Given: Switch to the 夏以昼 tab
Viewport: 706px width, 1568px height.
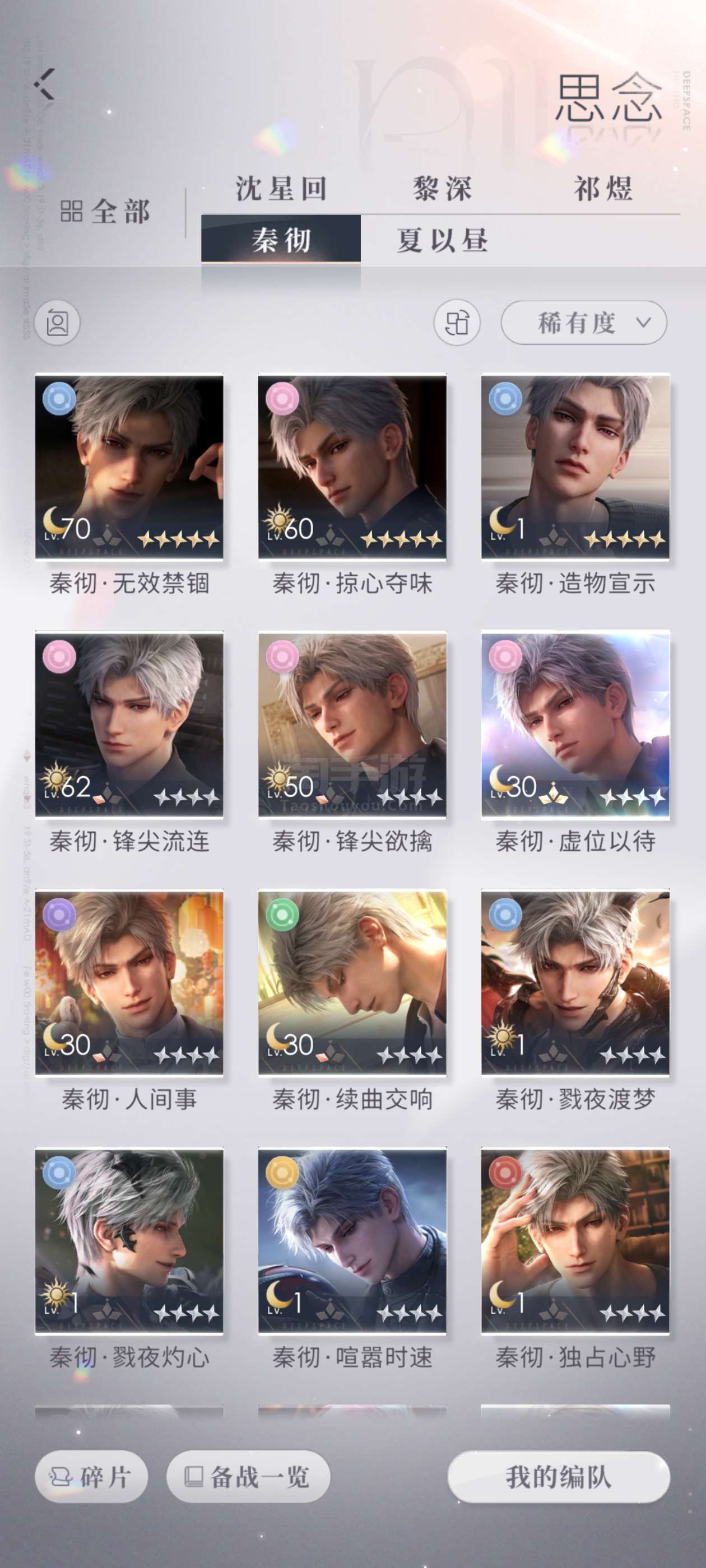Looking at the screenshot, I should point(442,240).
